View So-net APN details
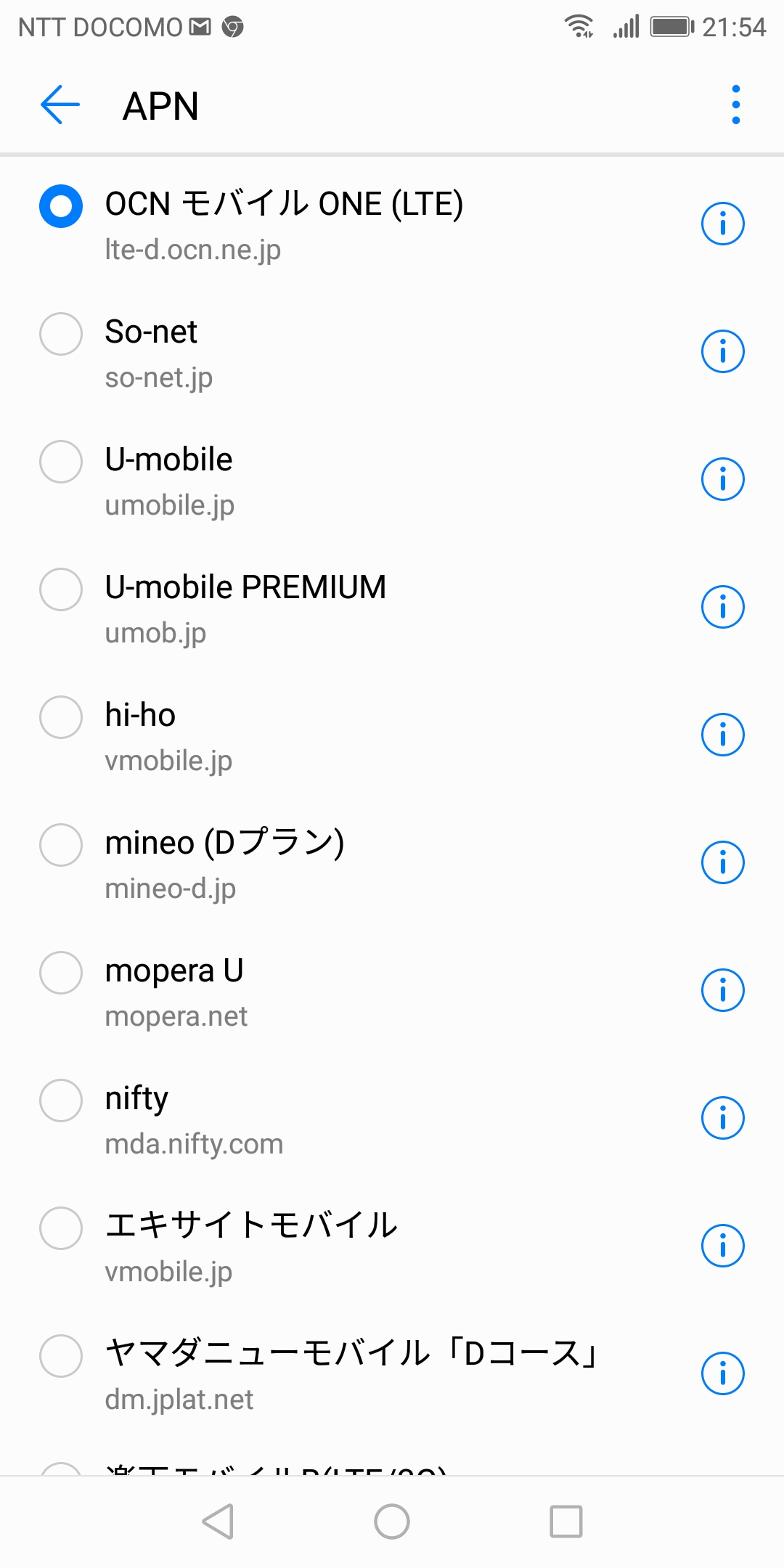 click(722, 351)
